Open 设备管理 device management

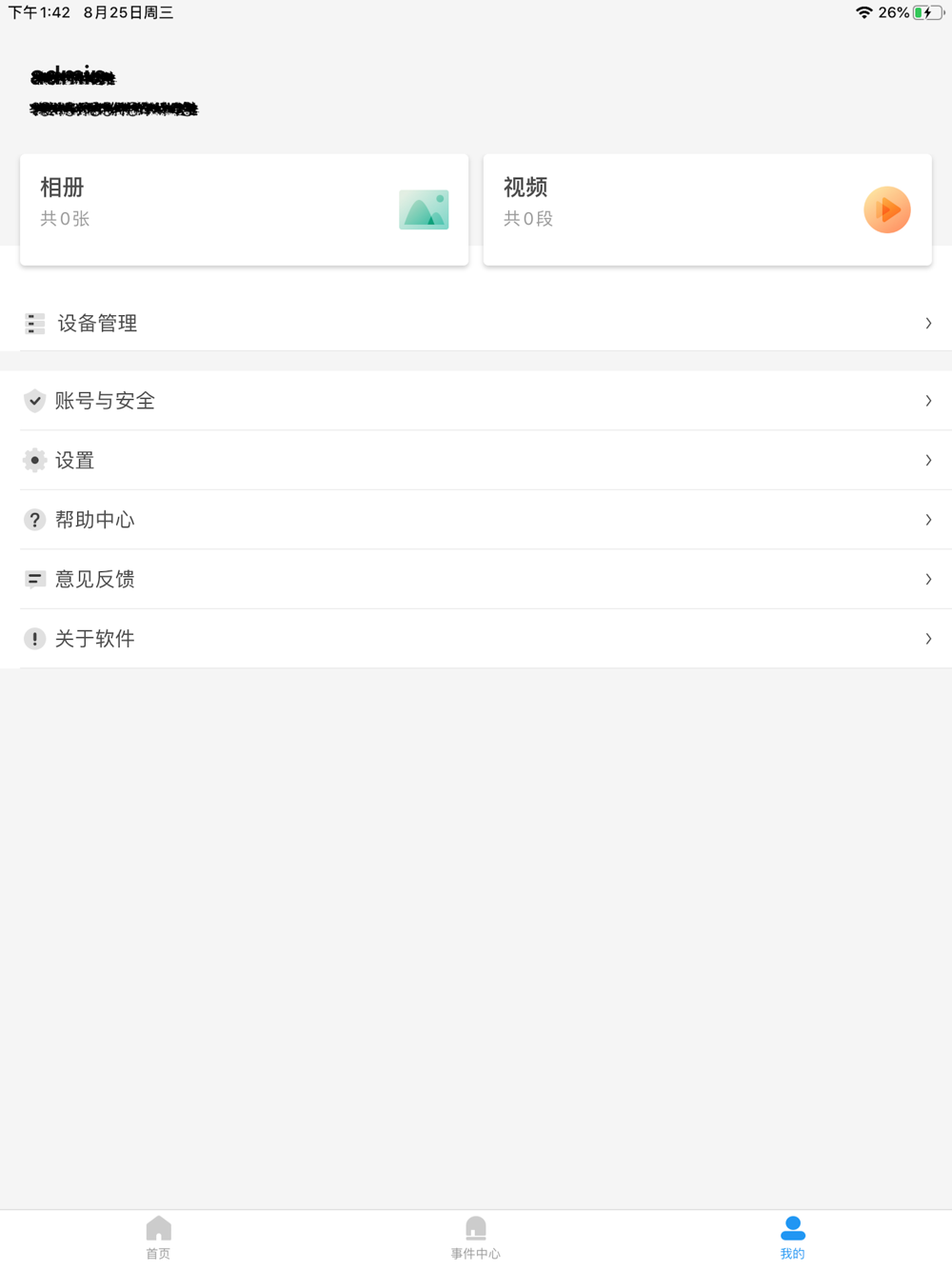click(x=476, y=324)
